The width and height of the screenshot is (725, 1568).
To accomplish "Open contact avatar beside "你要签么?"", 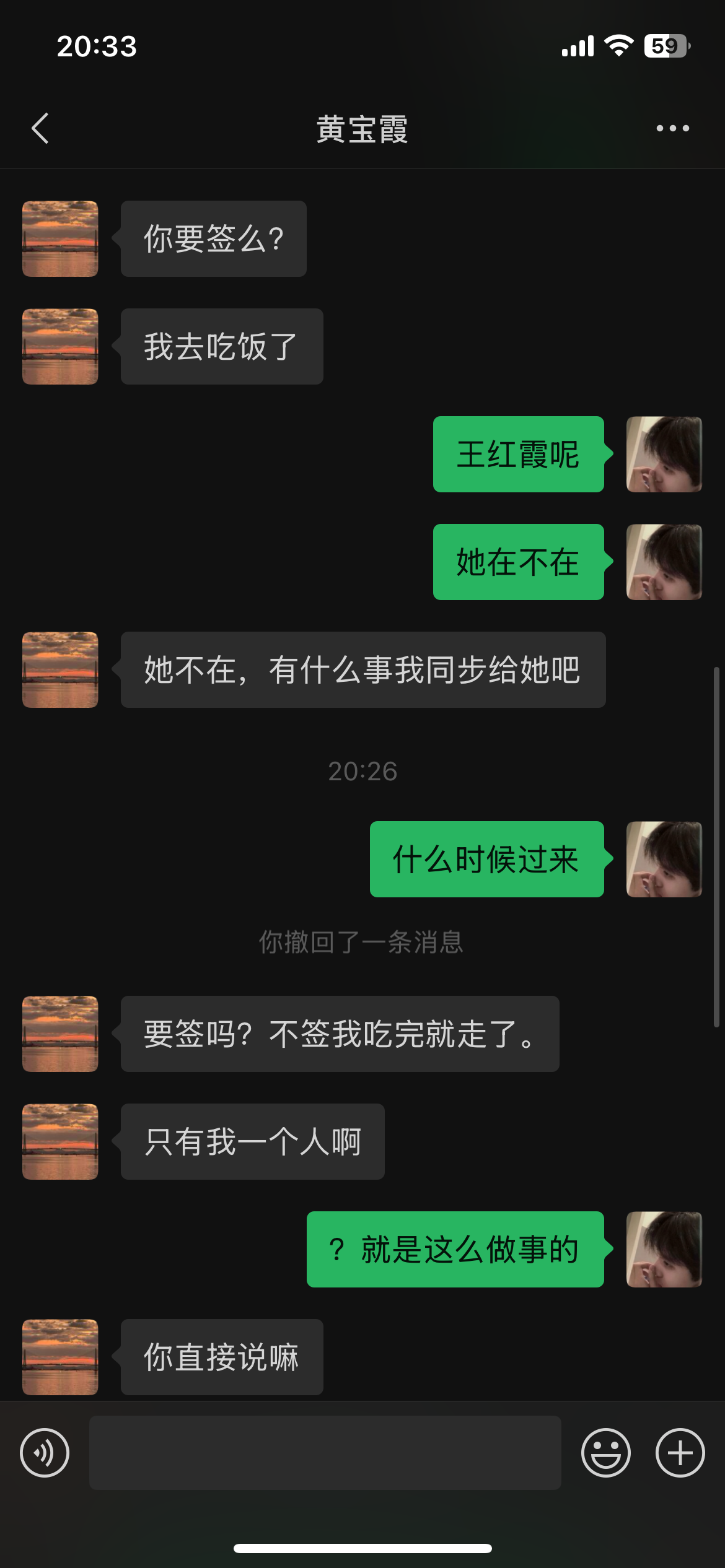I will tap(60, 238).
